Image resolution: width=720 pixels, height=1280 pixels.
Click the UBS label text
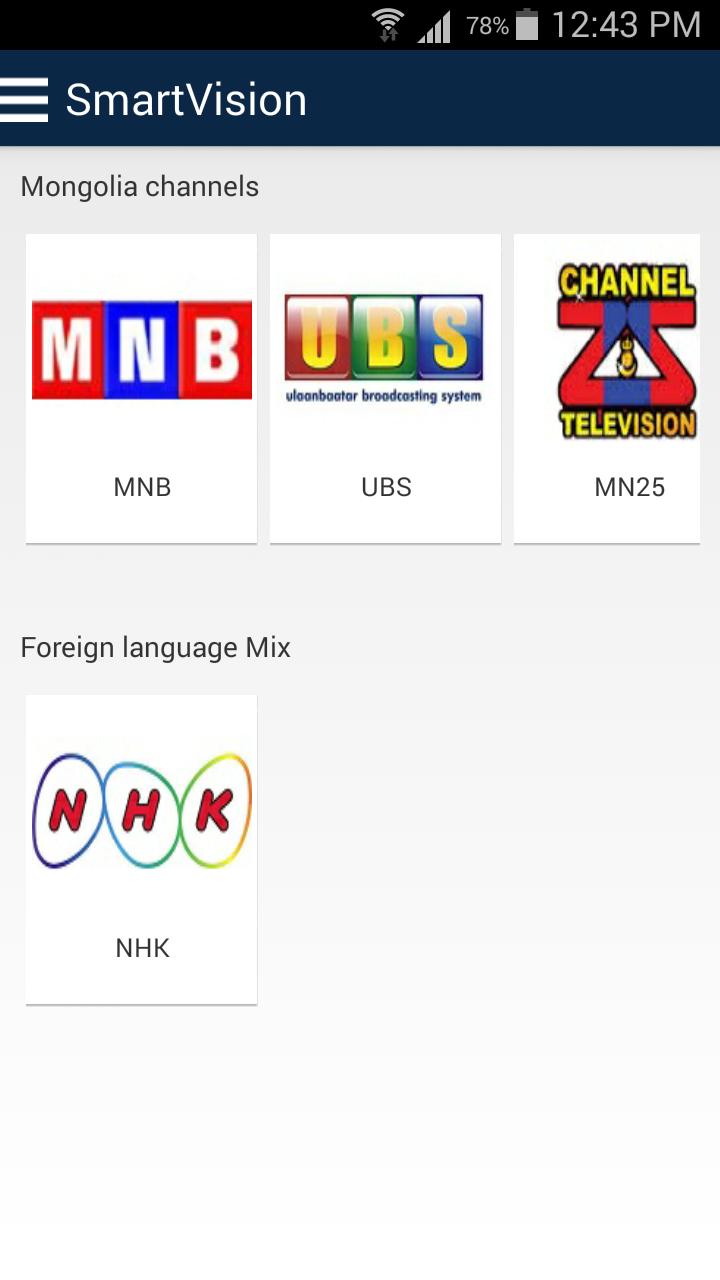pos(385,487)
